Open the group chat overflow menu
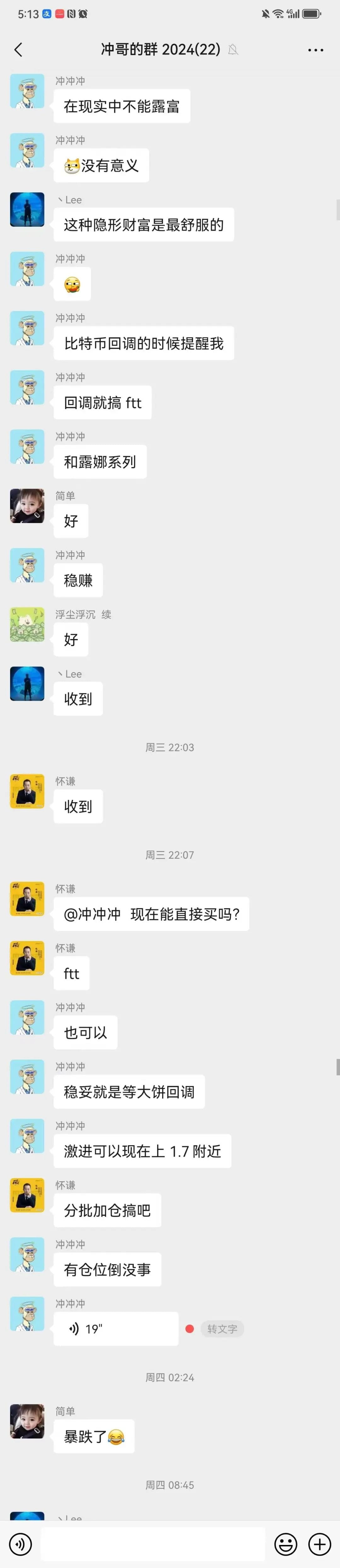Screen dimensions: 340x1568 click(315, 50)
